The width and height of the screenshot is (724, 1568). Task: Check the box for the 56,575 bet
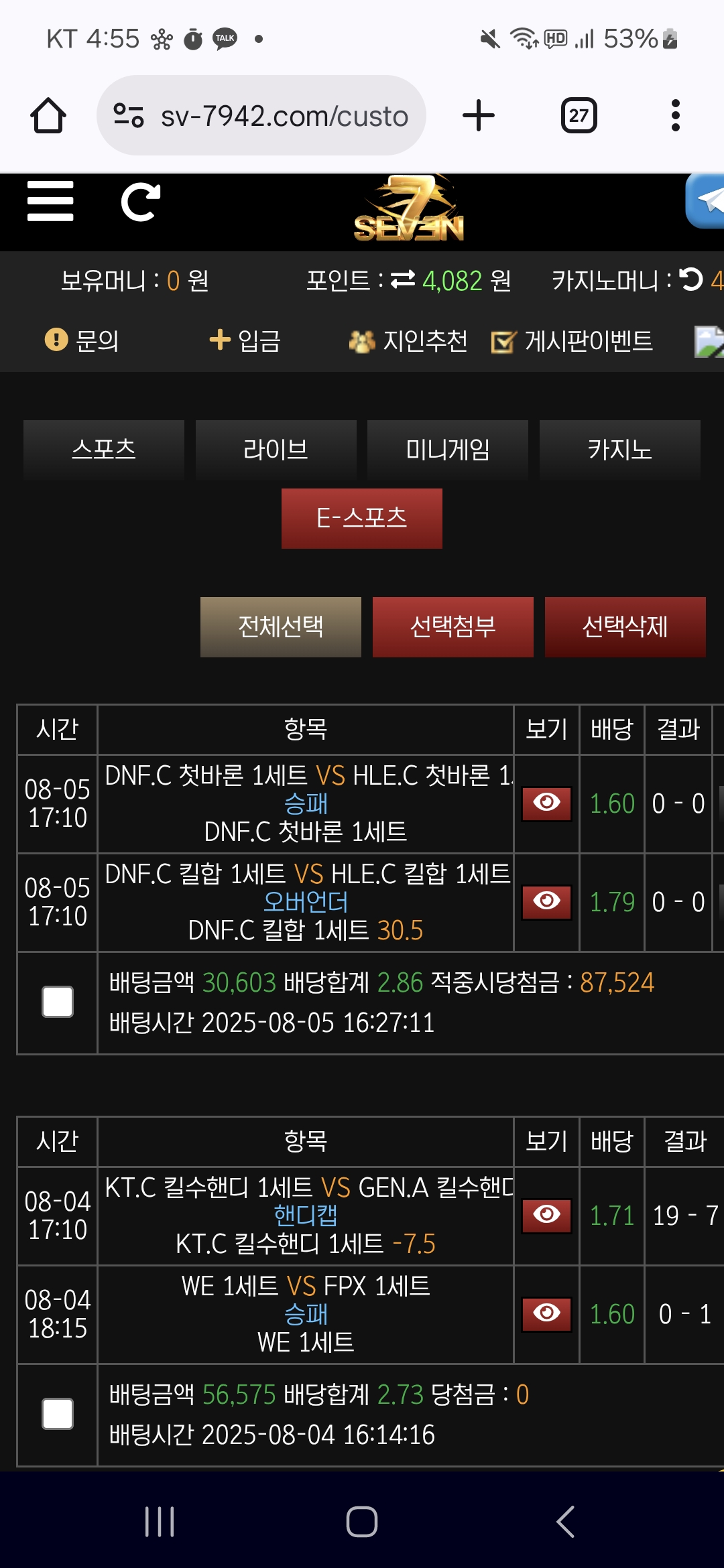tap(58, 1415)
